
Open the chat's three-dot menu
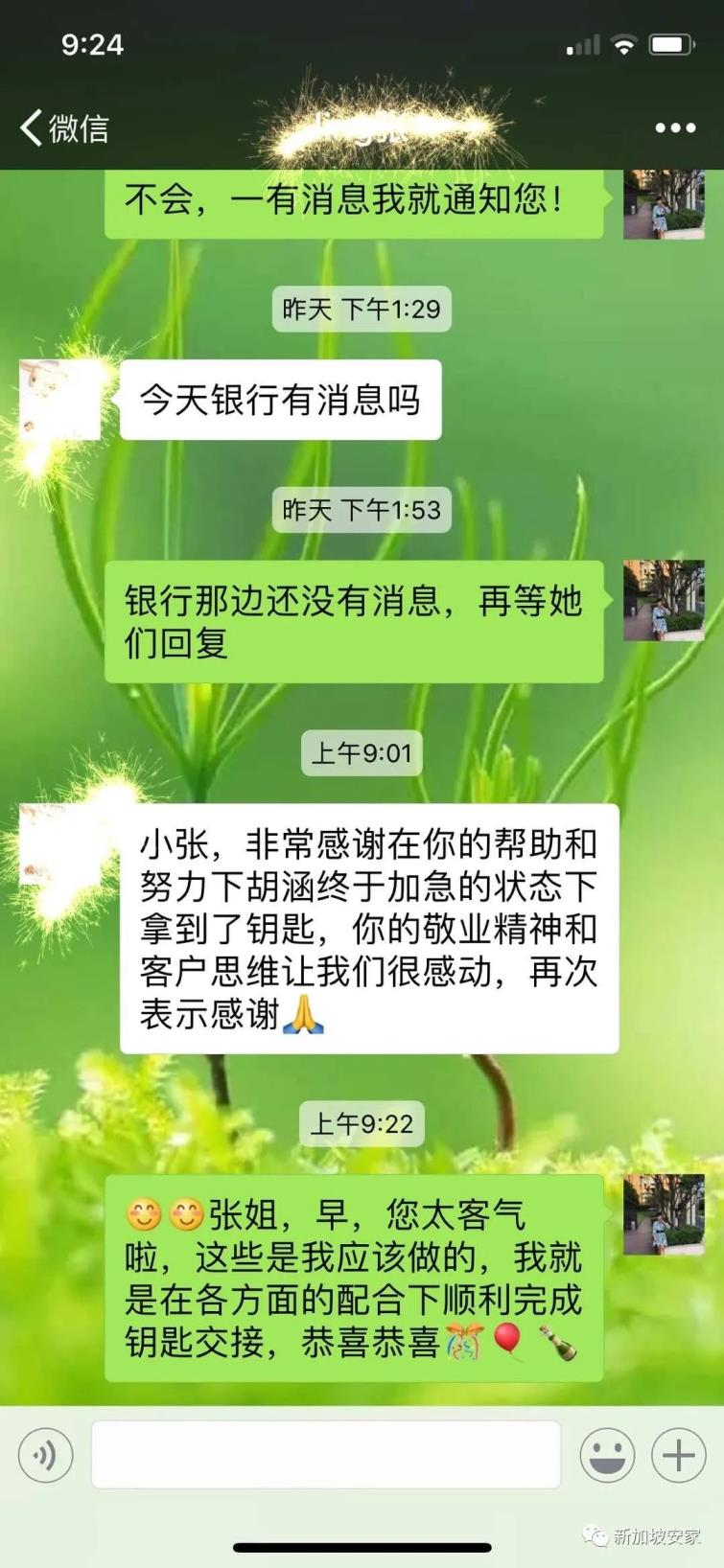point(675,127)
